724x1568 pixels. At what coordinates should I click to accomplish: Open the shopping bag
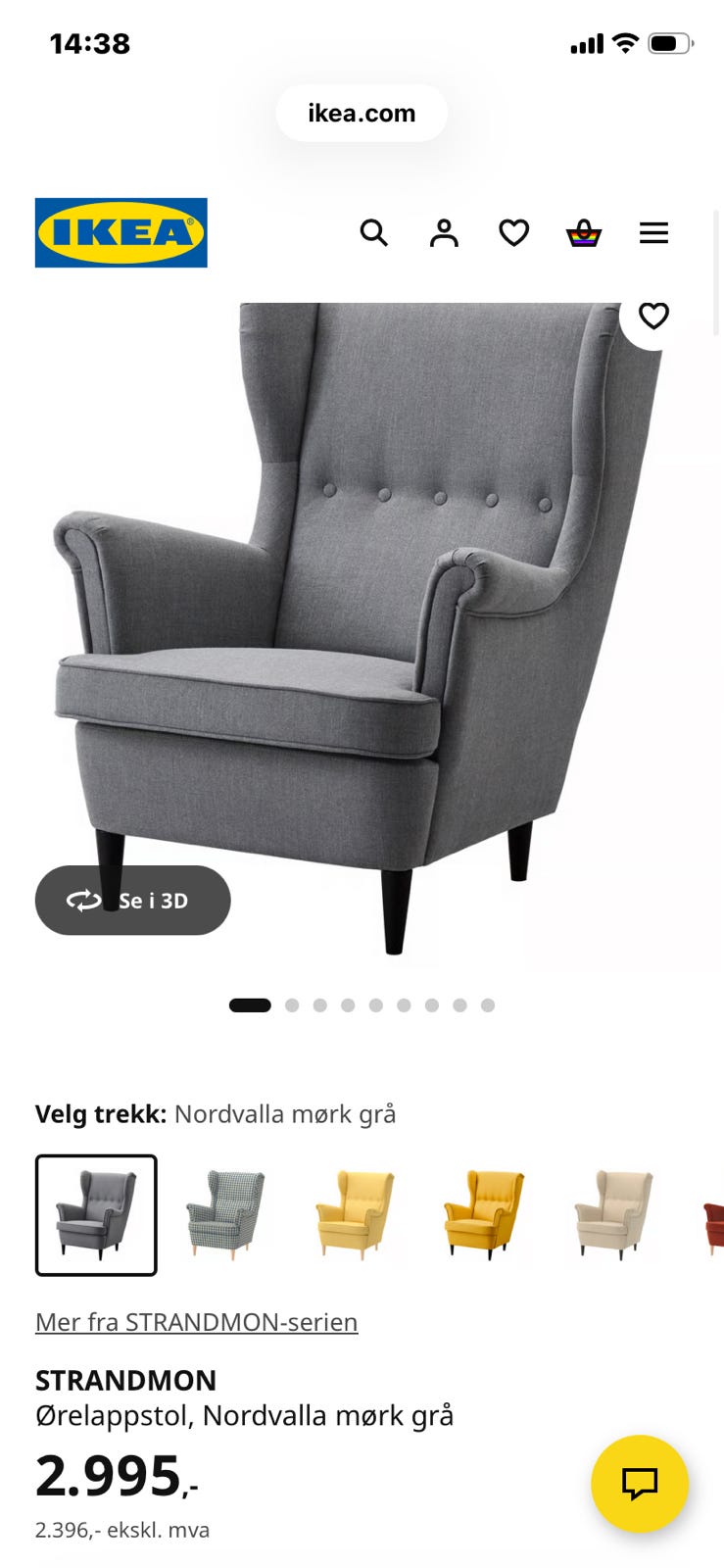pyautogui.click(x=584, y=232)
